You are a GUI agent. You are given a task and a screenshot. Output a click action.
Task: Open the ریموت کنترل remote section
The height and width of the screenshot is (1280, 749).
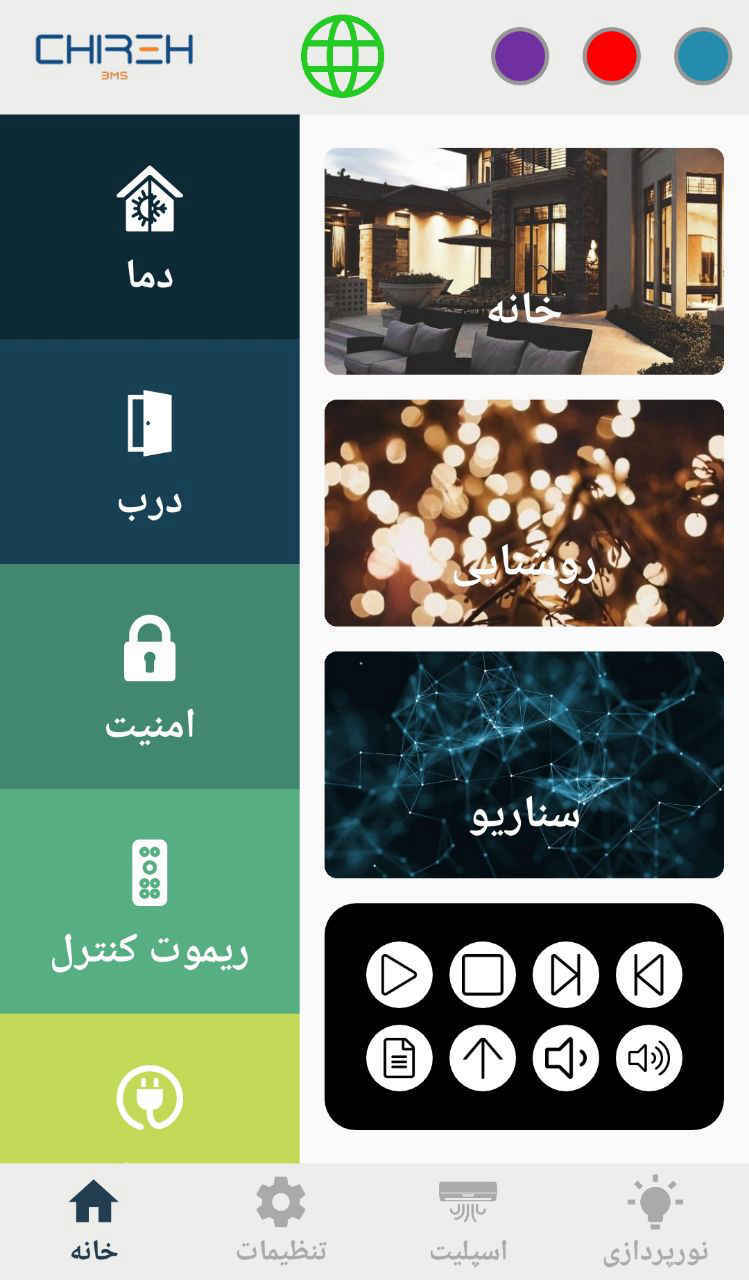tap(149, 902)
